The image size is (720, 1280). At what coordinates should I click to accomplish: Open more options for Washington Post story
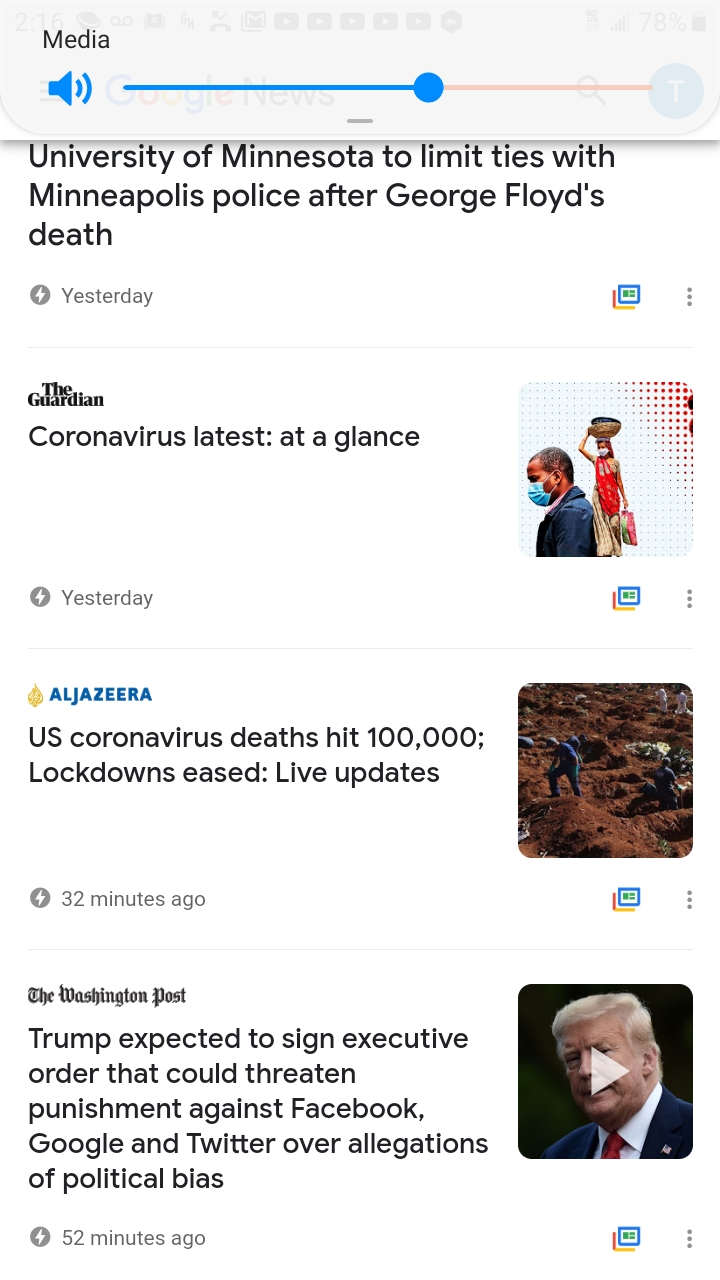689,1238
